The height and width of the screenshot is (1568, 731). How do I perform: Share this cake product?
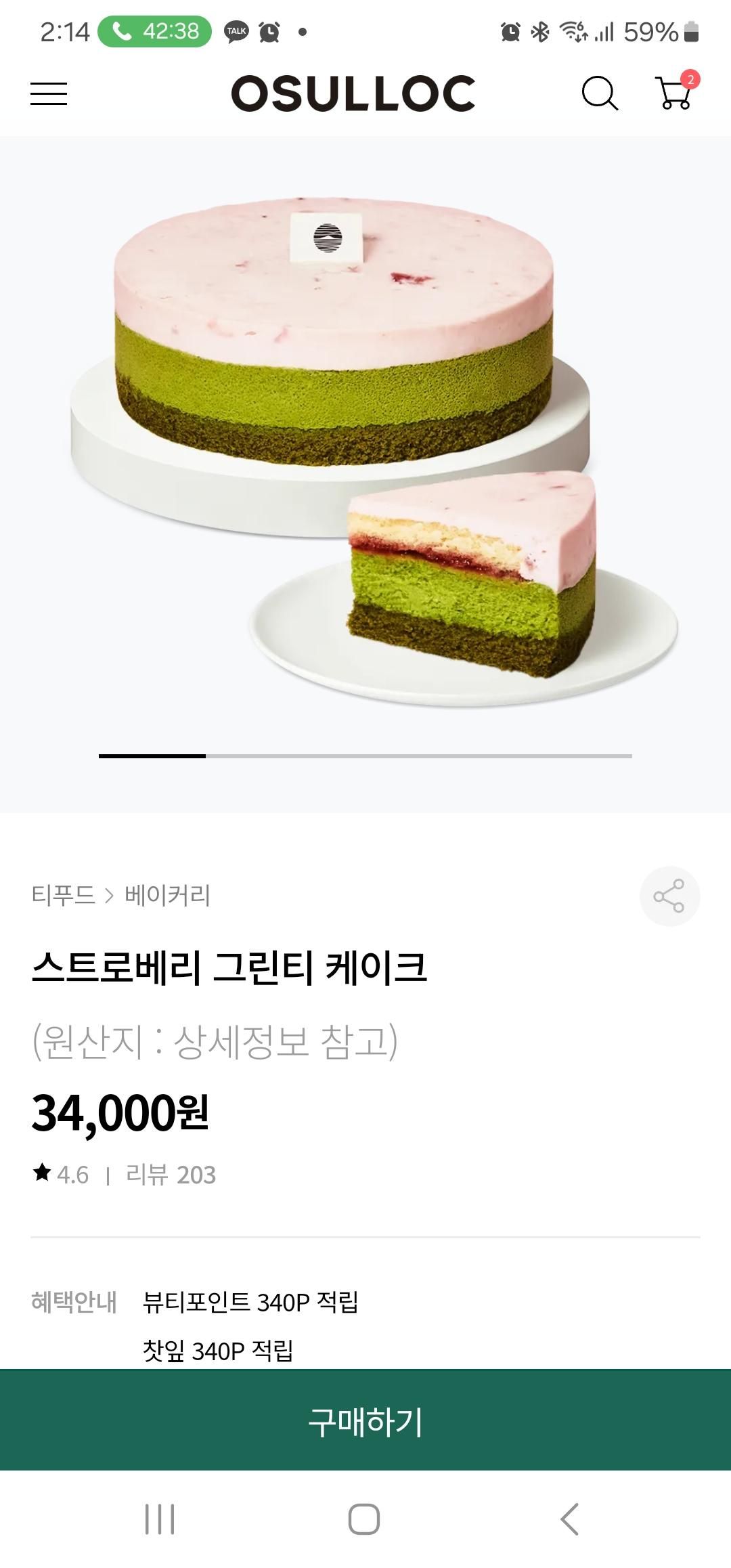coord(669,896)
